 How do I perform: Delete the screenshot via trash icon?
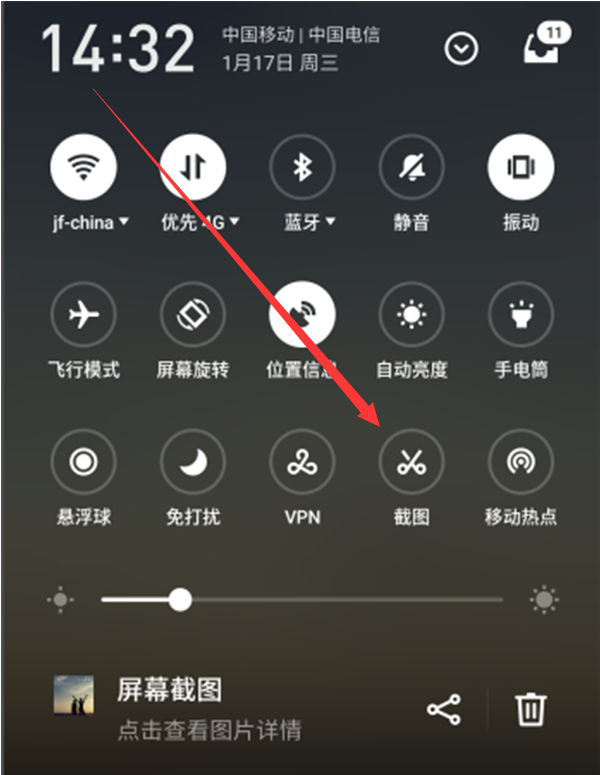click(530, 710)
